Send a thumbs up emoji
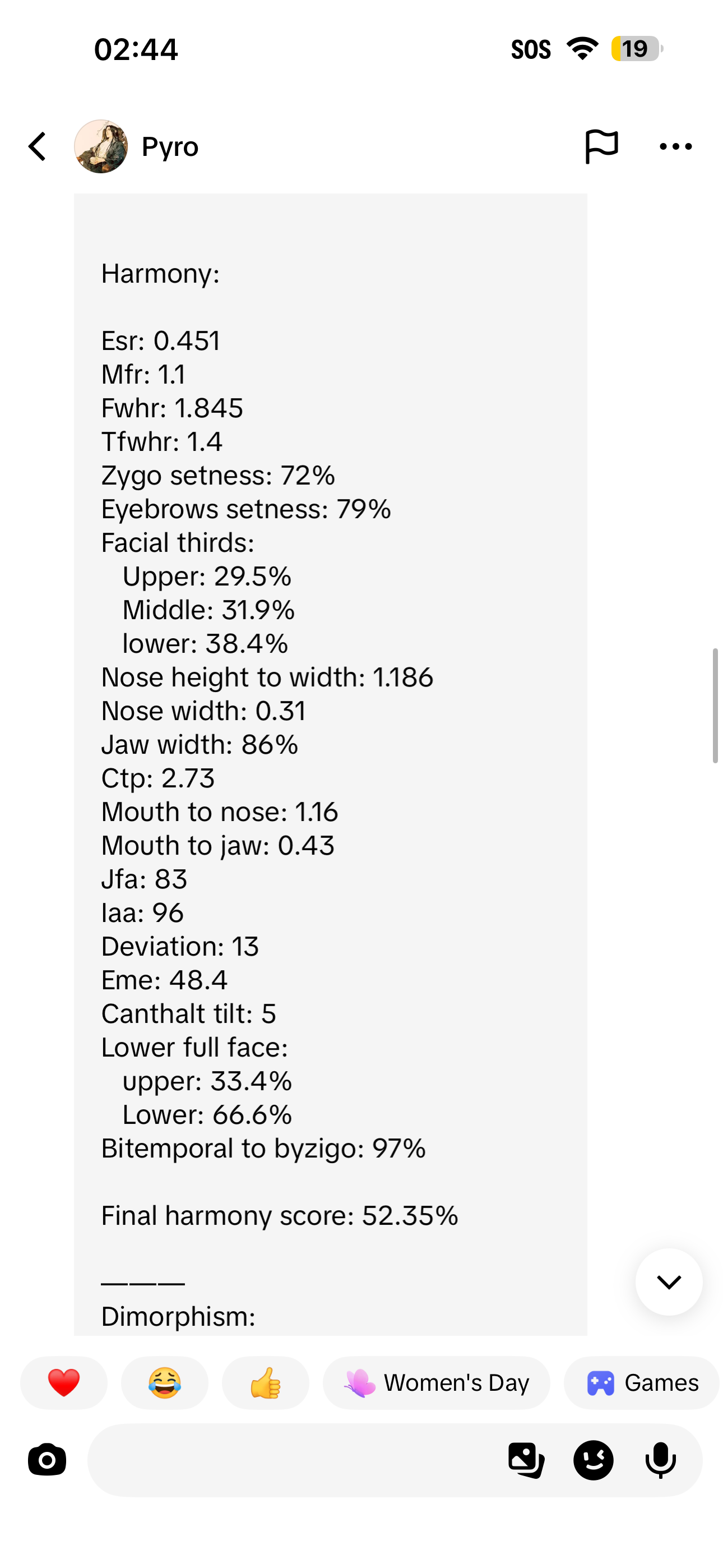The width and height of the screenshot is (723, 1568). point(265,1383)
